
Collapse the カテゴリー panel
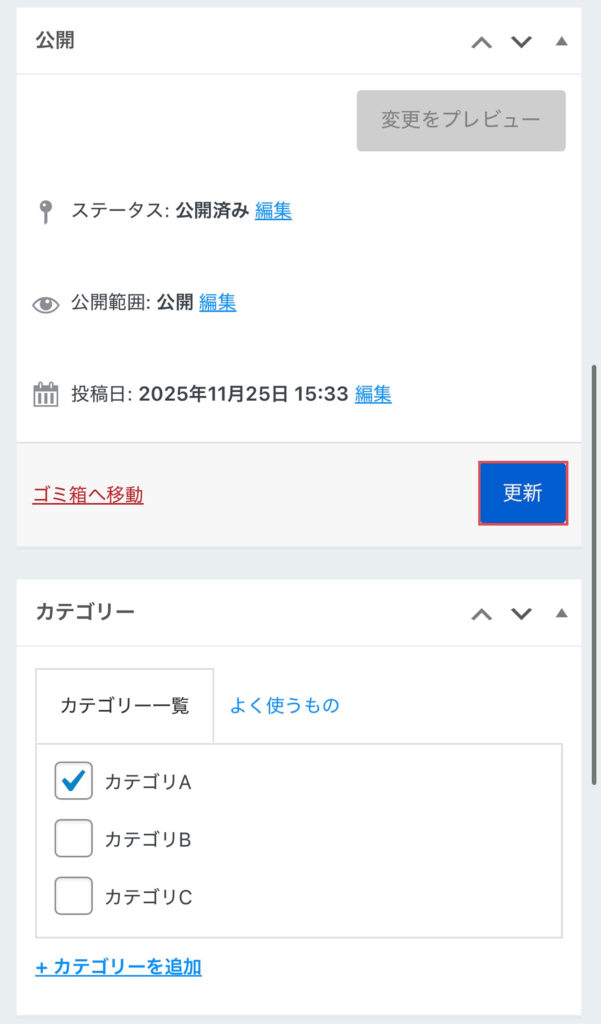pos(561,613)
